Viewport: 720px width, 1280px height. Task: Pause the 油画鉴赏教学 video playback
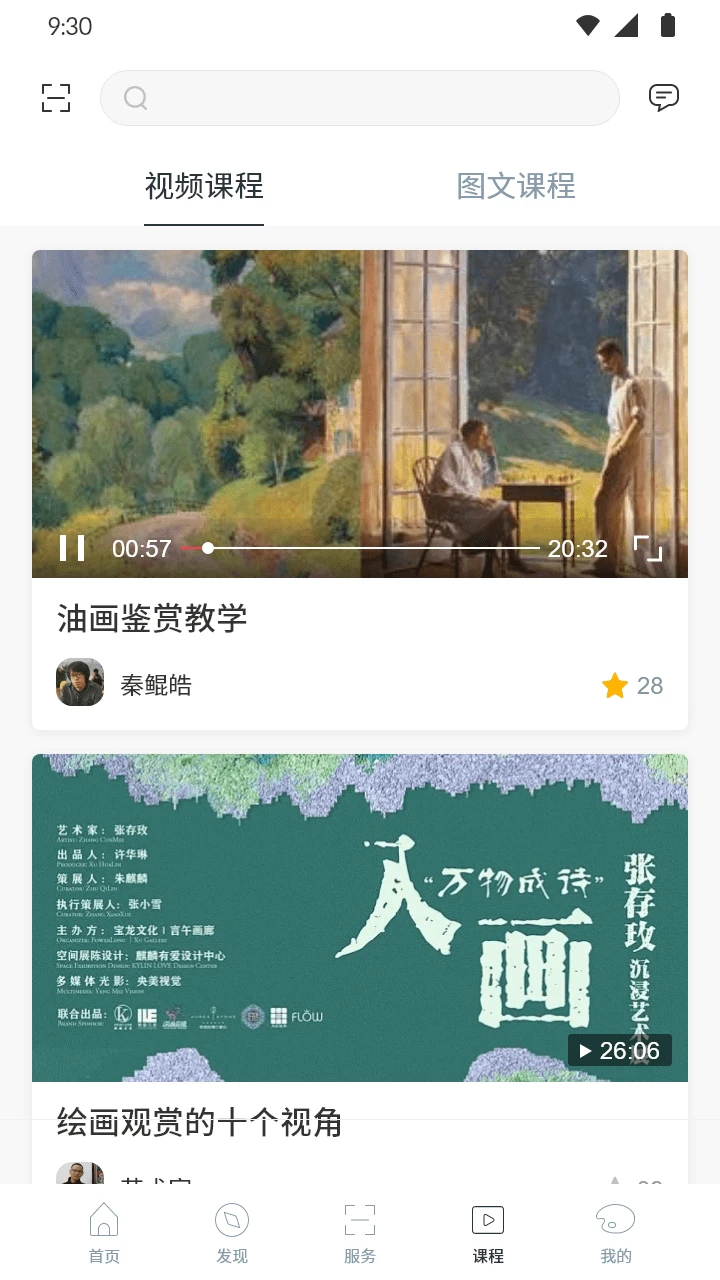pos(71,548)
